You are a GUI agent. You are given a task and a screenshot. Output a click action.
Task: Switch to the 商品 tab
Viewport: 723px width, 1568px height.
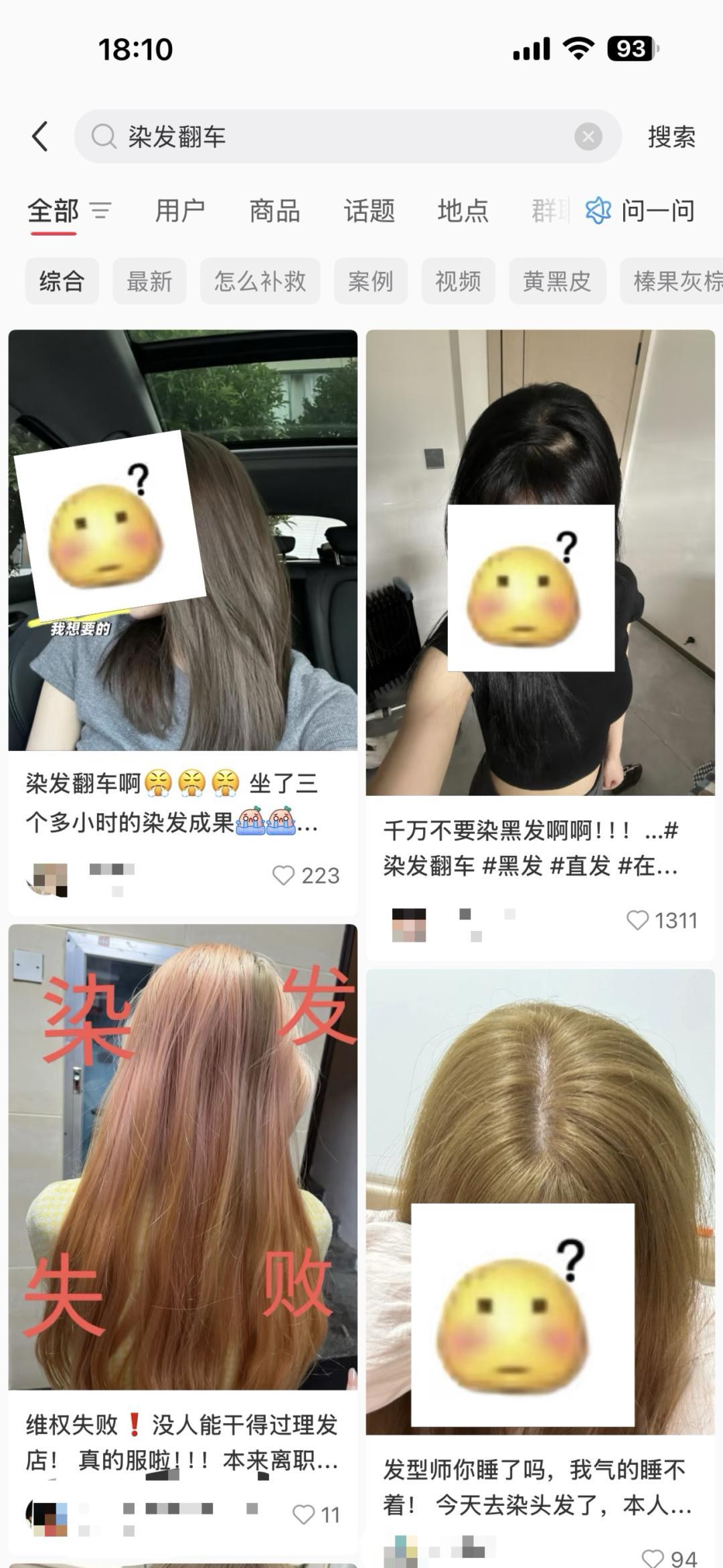[x=274, y=211]
